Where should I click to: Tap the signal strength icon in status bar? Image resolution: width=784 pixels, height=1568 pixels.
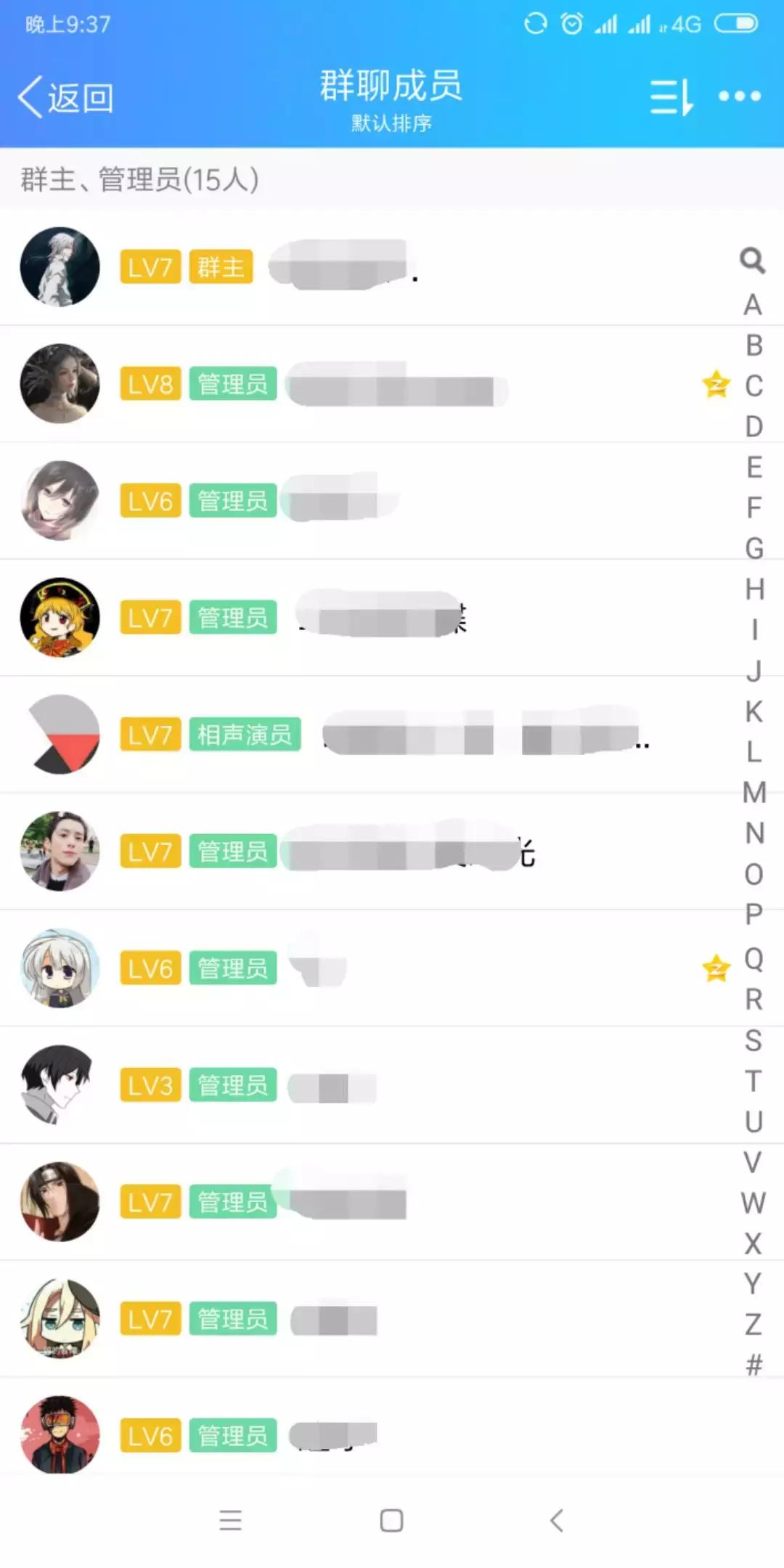(x=605, y=24)
